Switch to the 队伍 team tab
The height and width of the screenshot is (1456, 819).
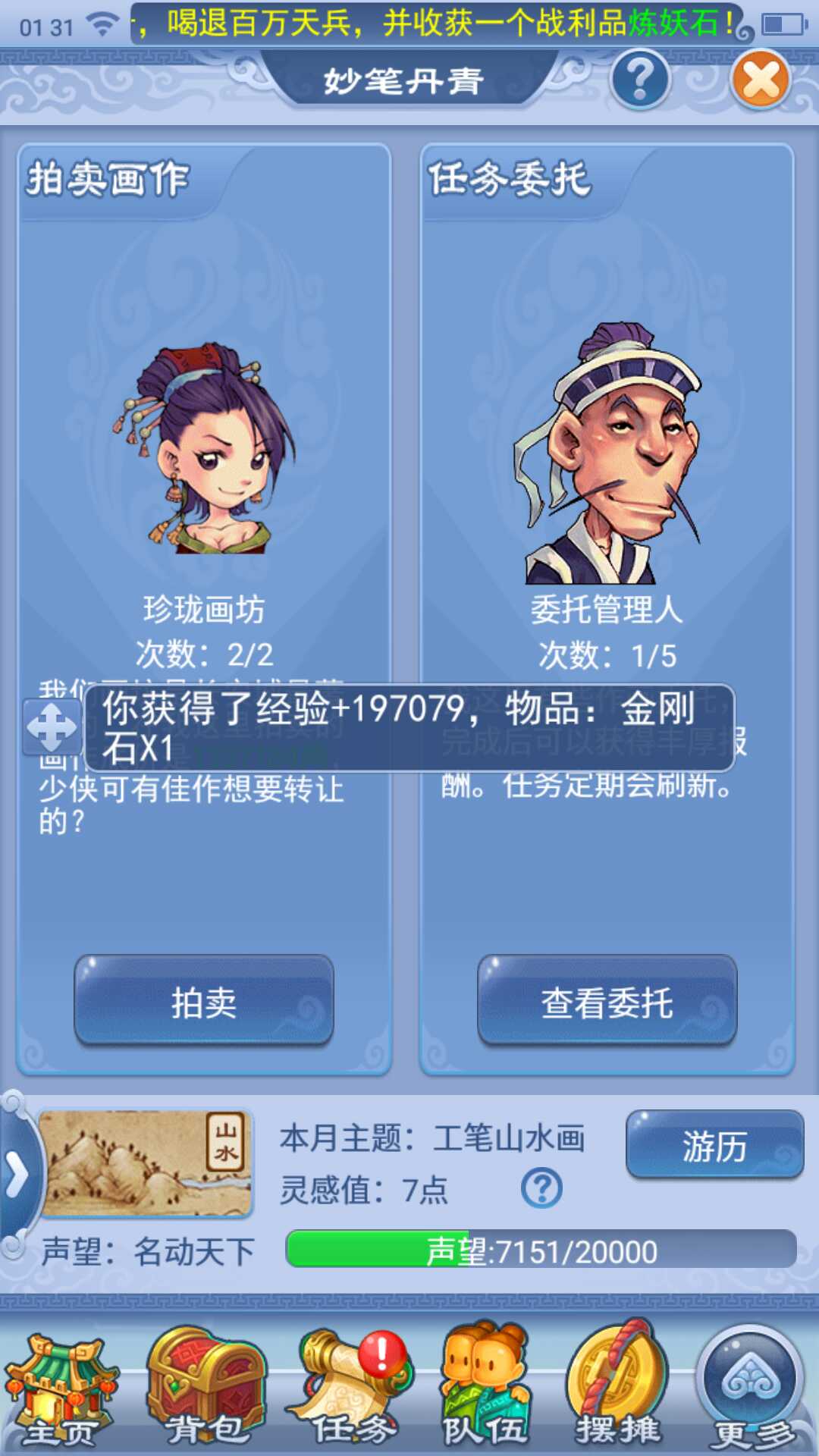click(485, 1388)
